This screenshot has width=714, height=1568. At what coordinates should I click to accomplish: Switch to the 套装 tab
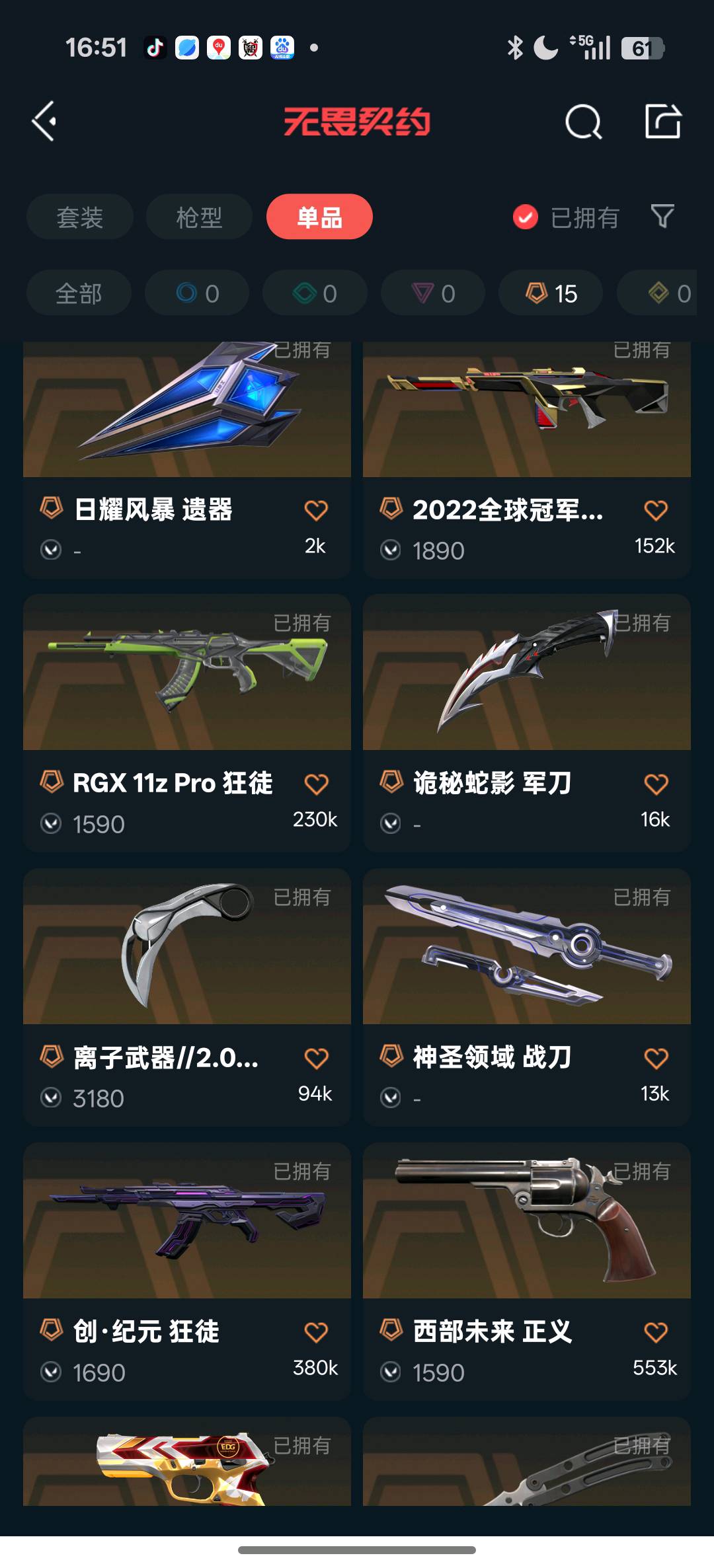(80, 217)
